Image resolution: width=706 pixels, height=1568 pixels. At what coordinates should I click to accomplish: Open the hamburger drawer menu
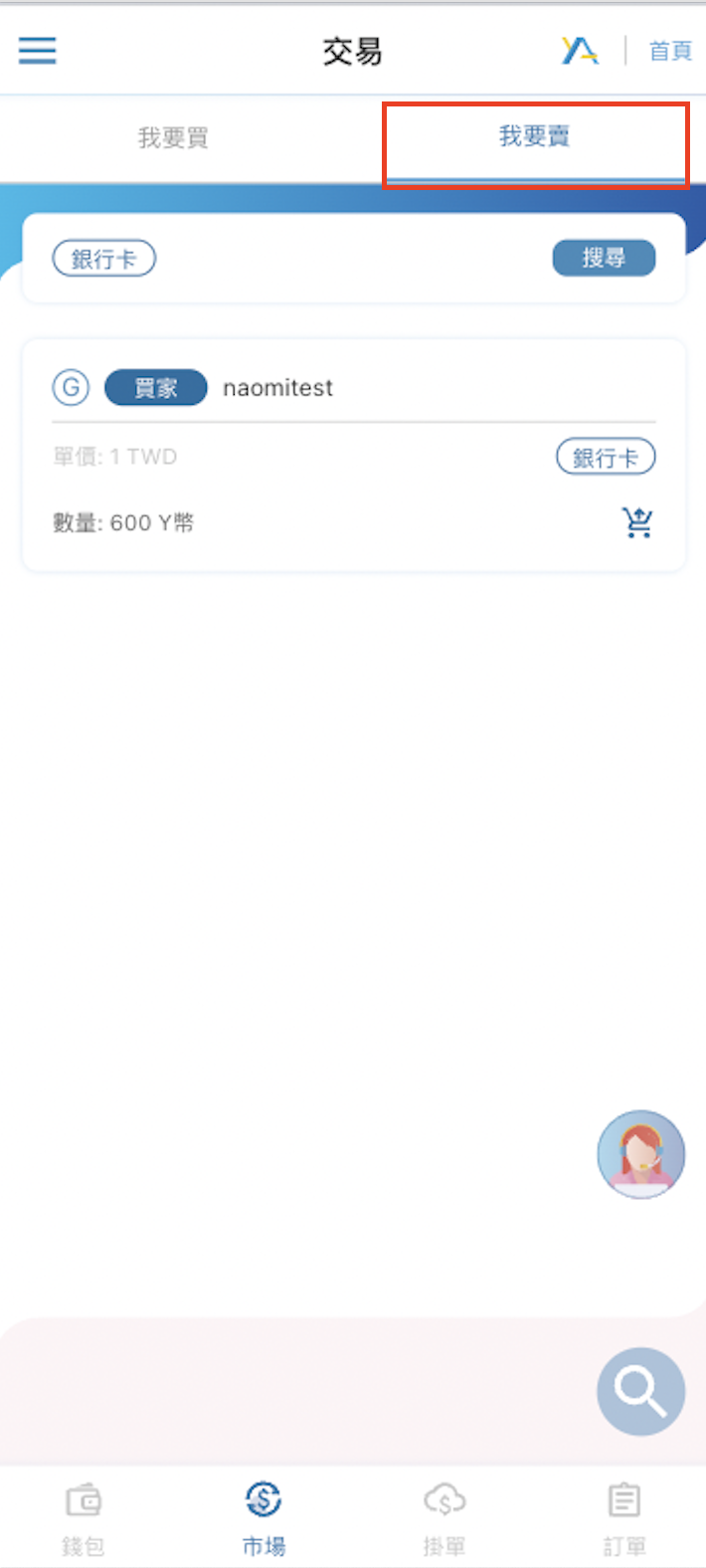pyautogui.click(x=38, y=50)
